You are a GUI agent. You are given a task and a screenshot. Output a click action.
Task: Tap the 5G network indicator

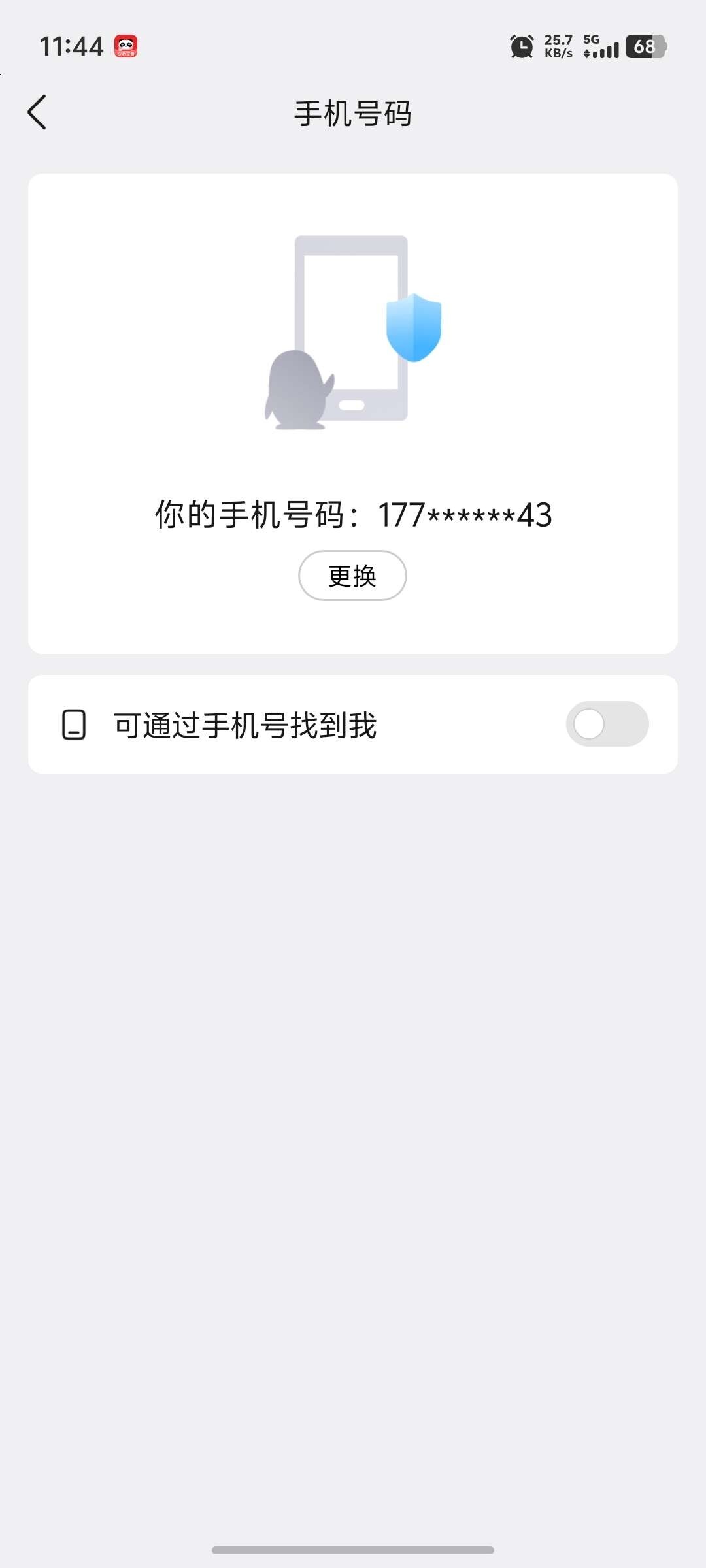tap(590, 39)
